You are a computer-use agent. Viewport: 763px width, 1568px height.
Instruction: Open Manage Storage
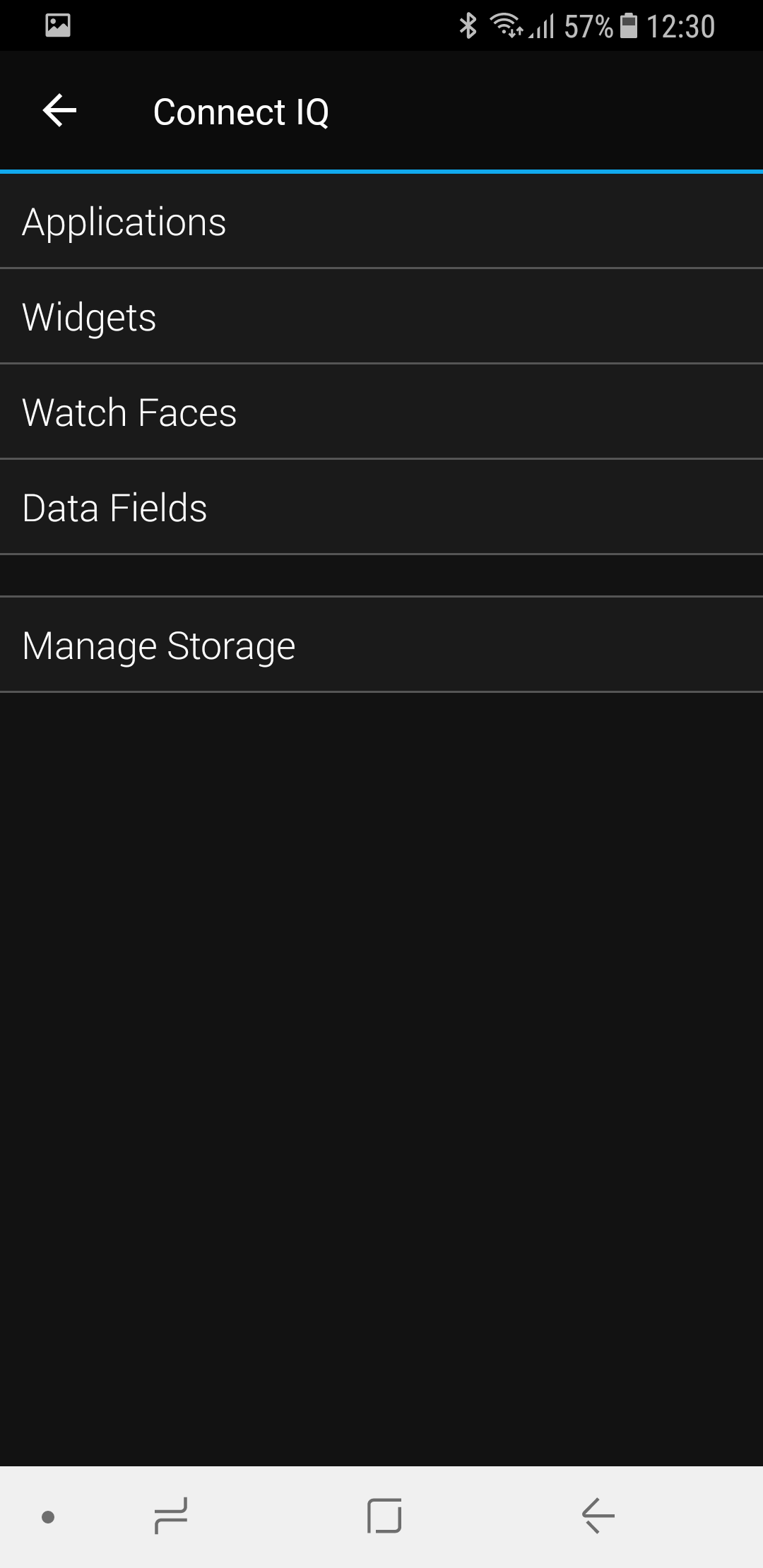[381, 645]
